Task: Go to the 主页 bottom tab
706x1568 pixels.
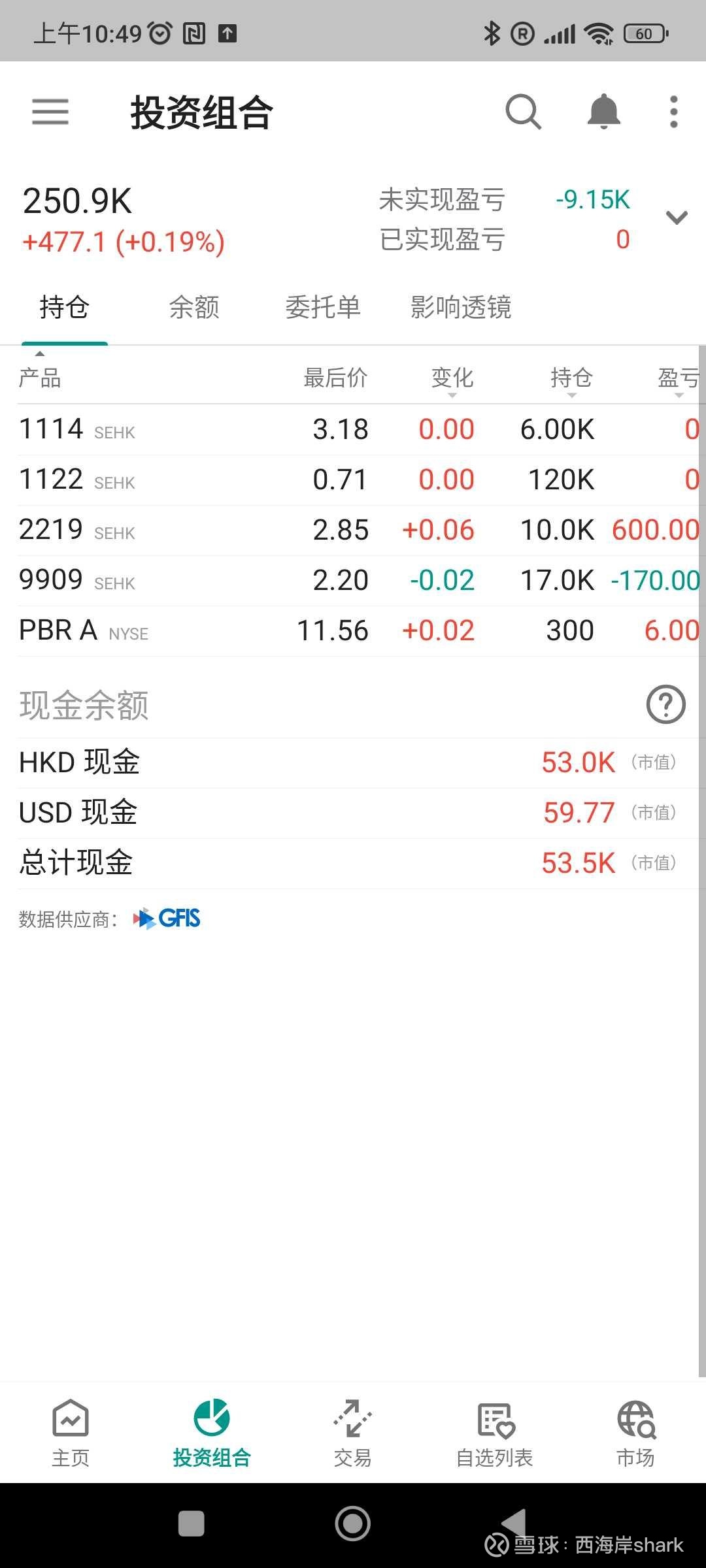Action: point(71,1433)
